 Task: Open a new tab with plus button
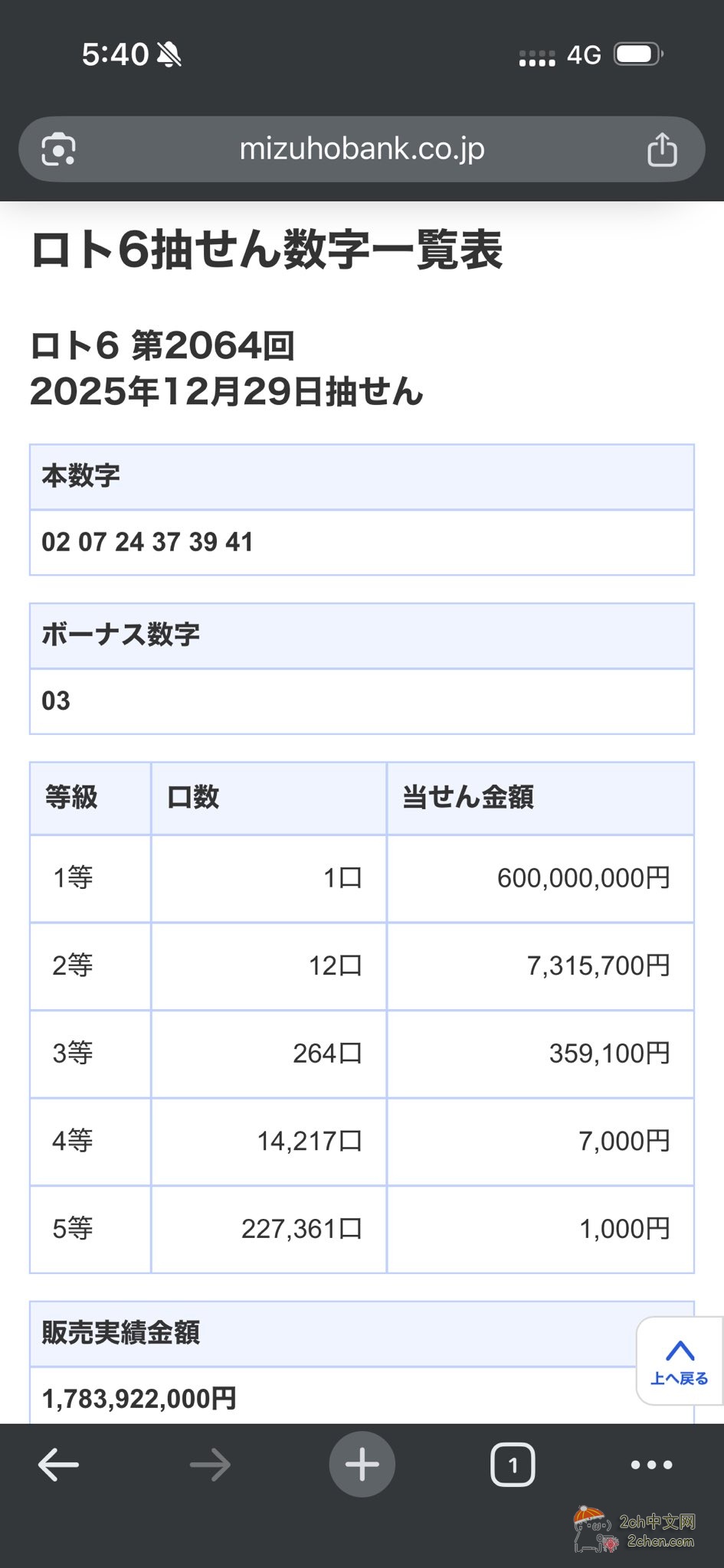coord(362,1465)
